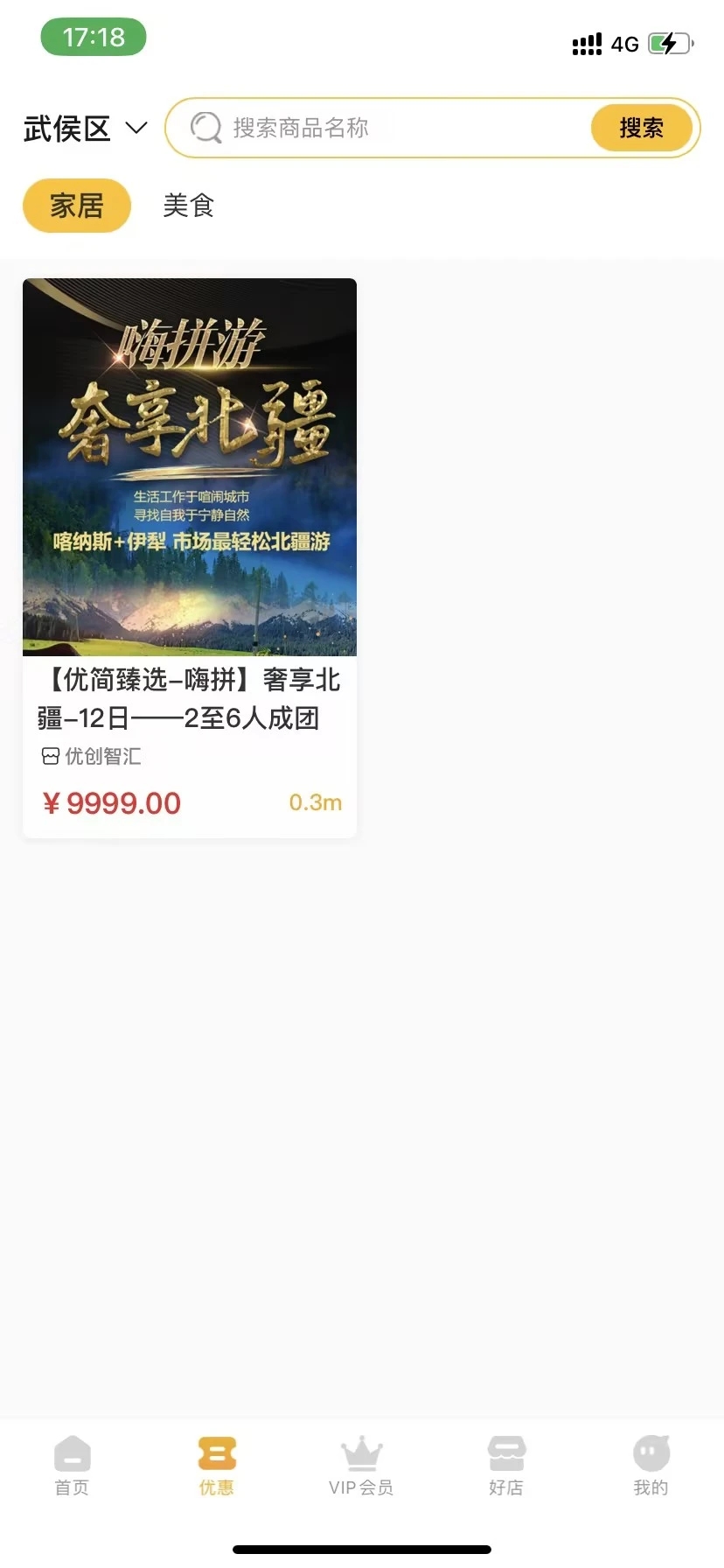
Task: Tap the 奢享北疆 poster thumbnail
Action: point(189,467)
